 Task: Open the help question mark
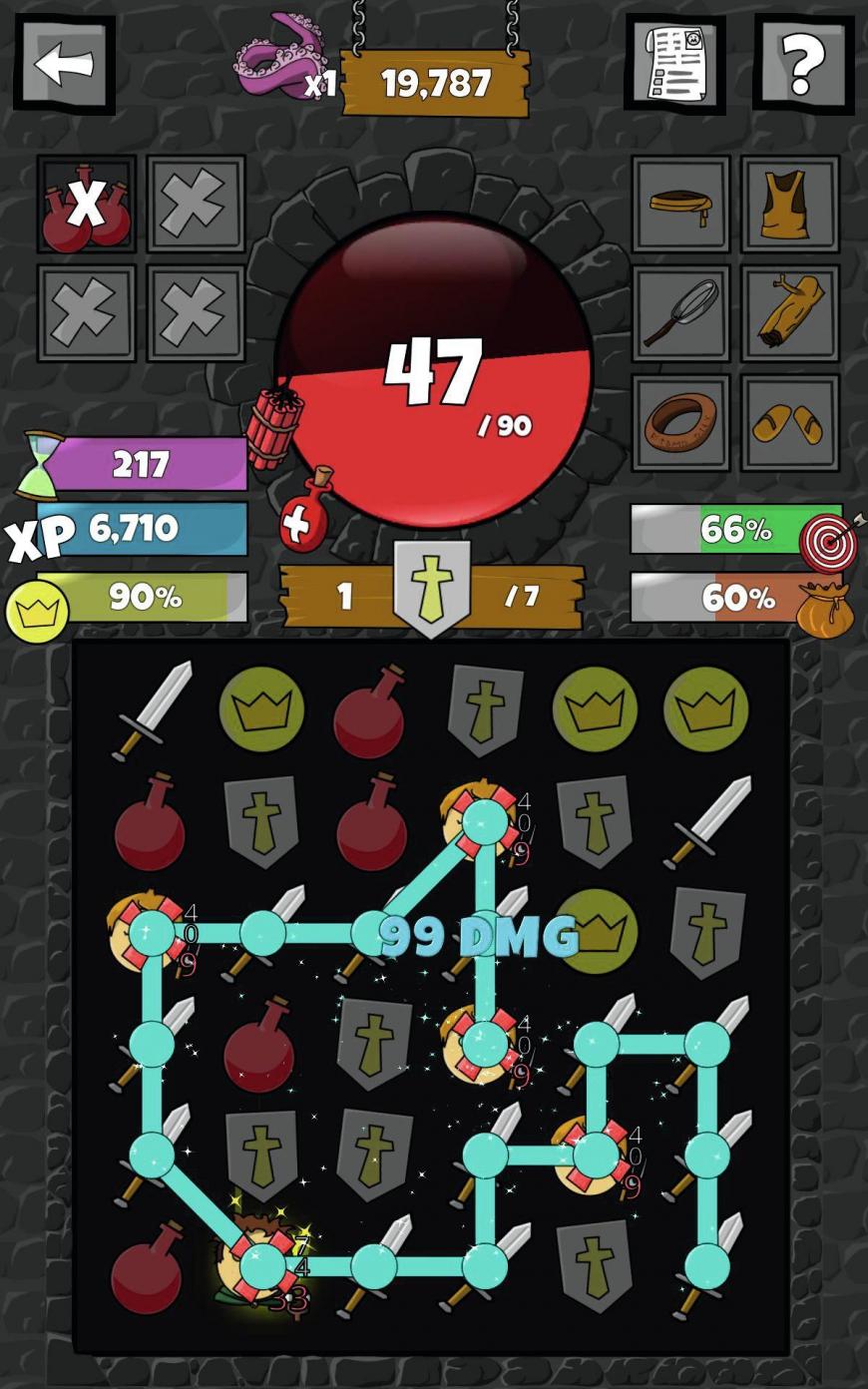[802, 64]
